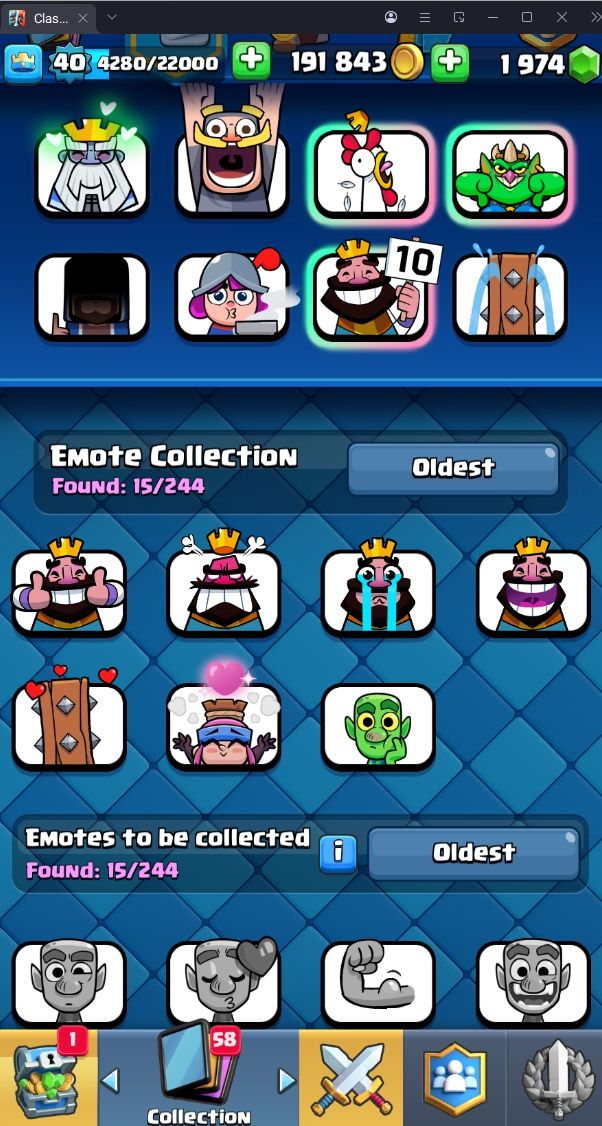Open the player profile crown icon

pyautogui.click(x=22, y=63)
